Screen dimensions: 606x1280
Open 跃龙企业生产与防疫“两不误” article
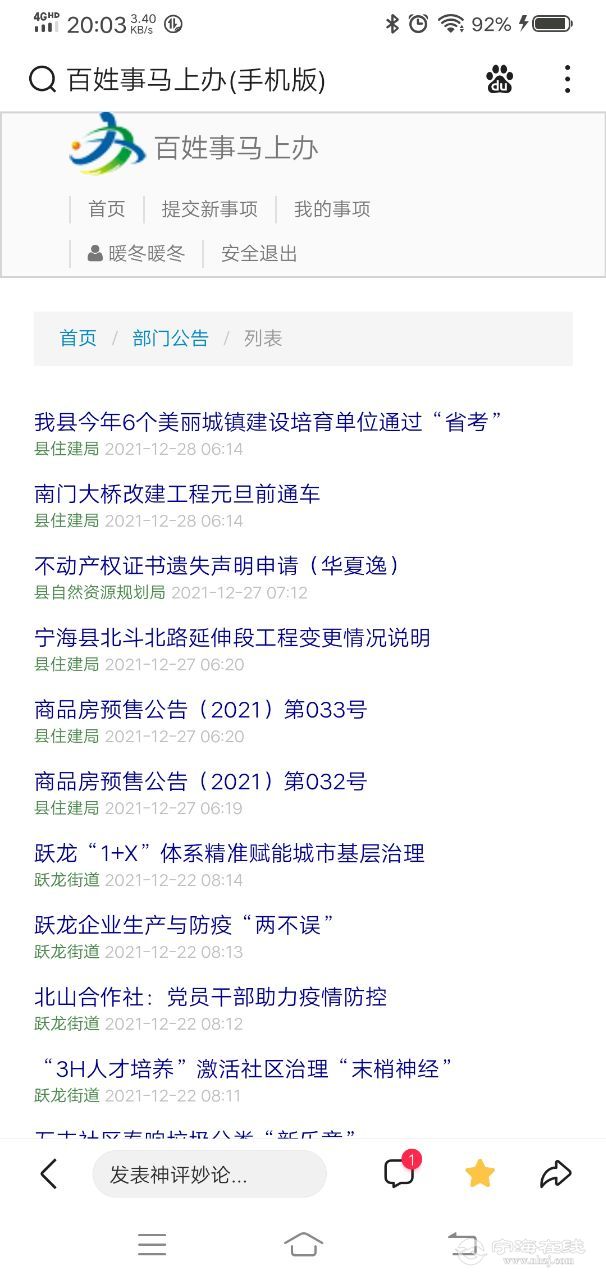(184, 925)
